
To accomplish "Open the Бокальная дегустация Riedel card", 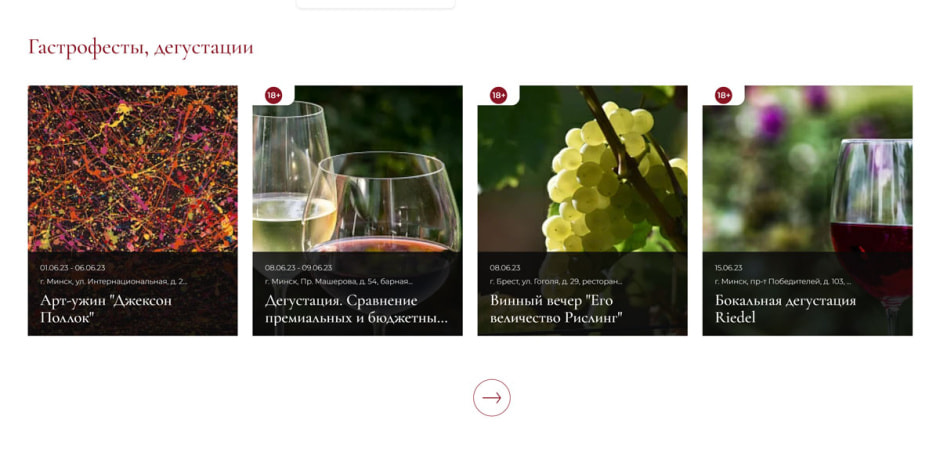I will 807,210.
